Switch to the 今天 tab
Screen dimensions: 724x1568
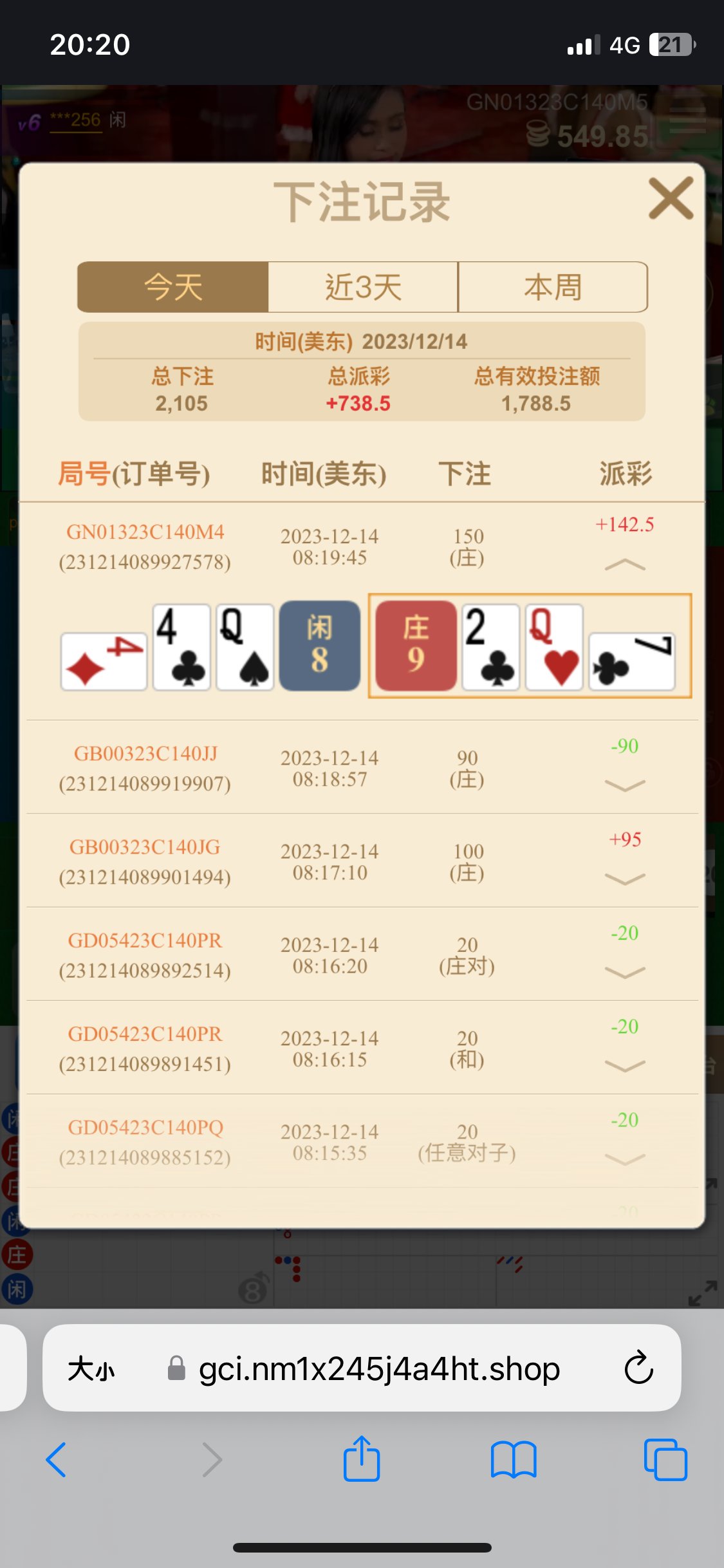173,287
